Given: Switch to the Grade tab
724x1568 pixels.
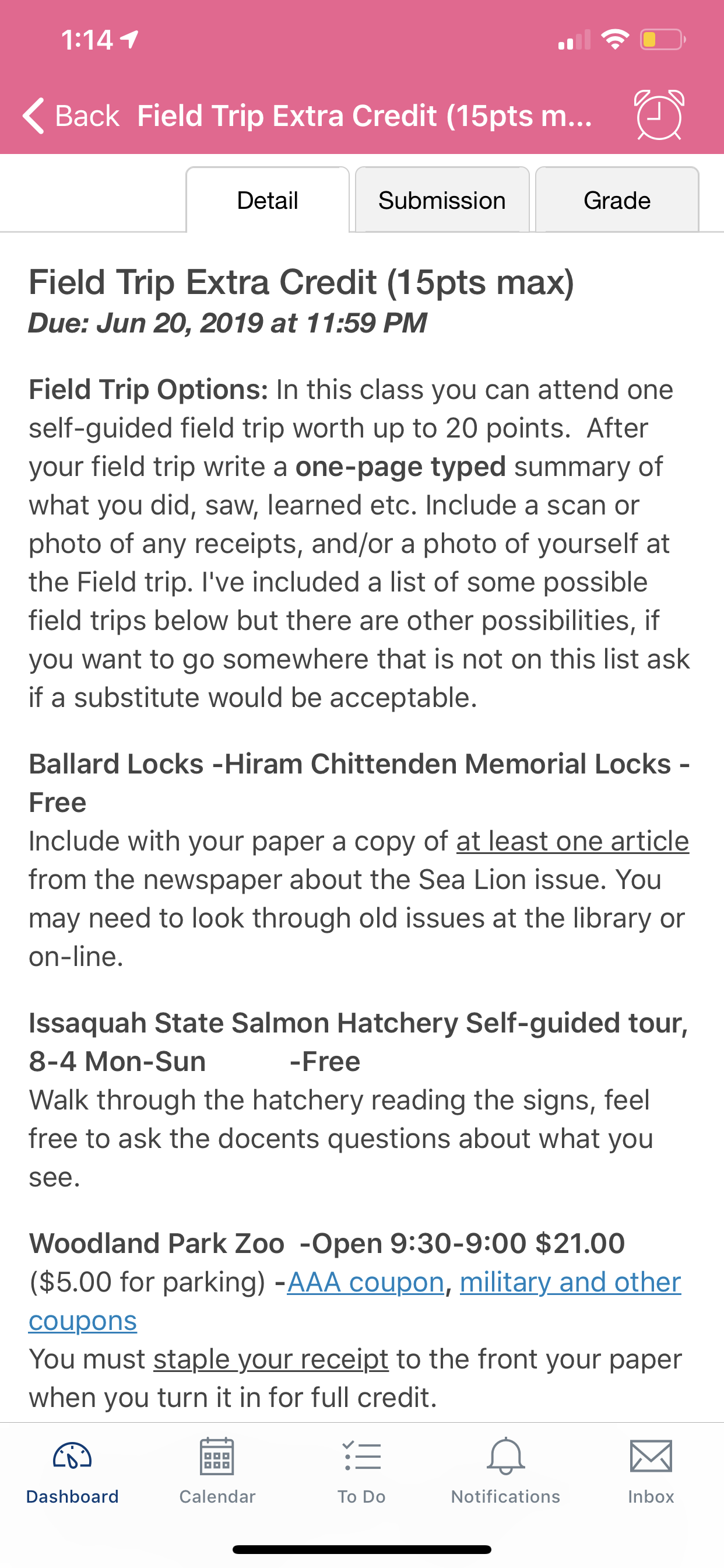Looking at the screenshot, I should [x=617, y=200].
